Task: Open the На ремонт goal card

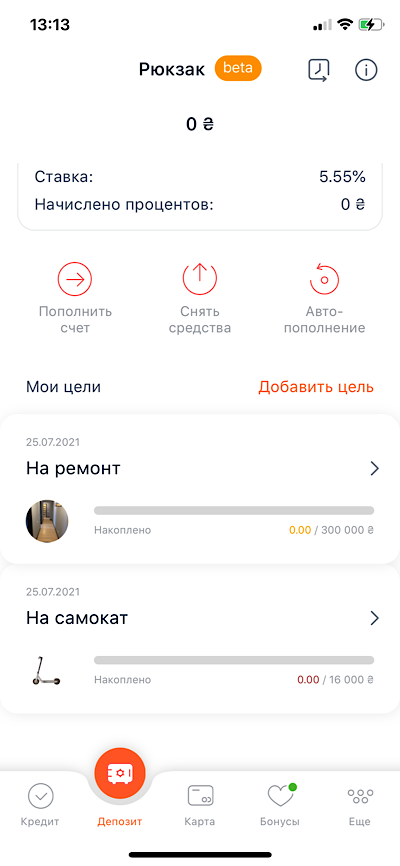Action: (x=200, y=489)
